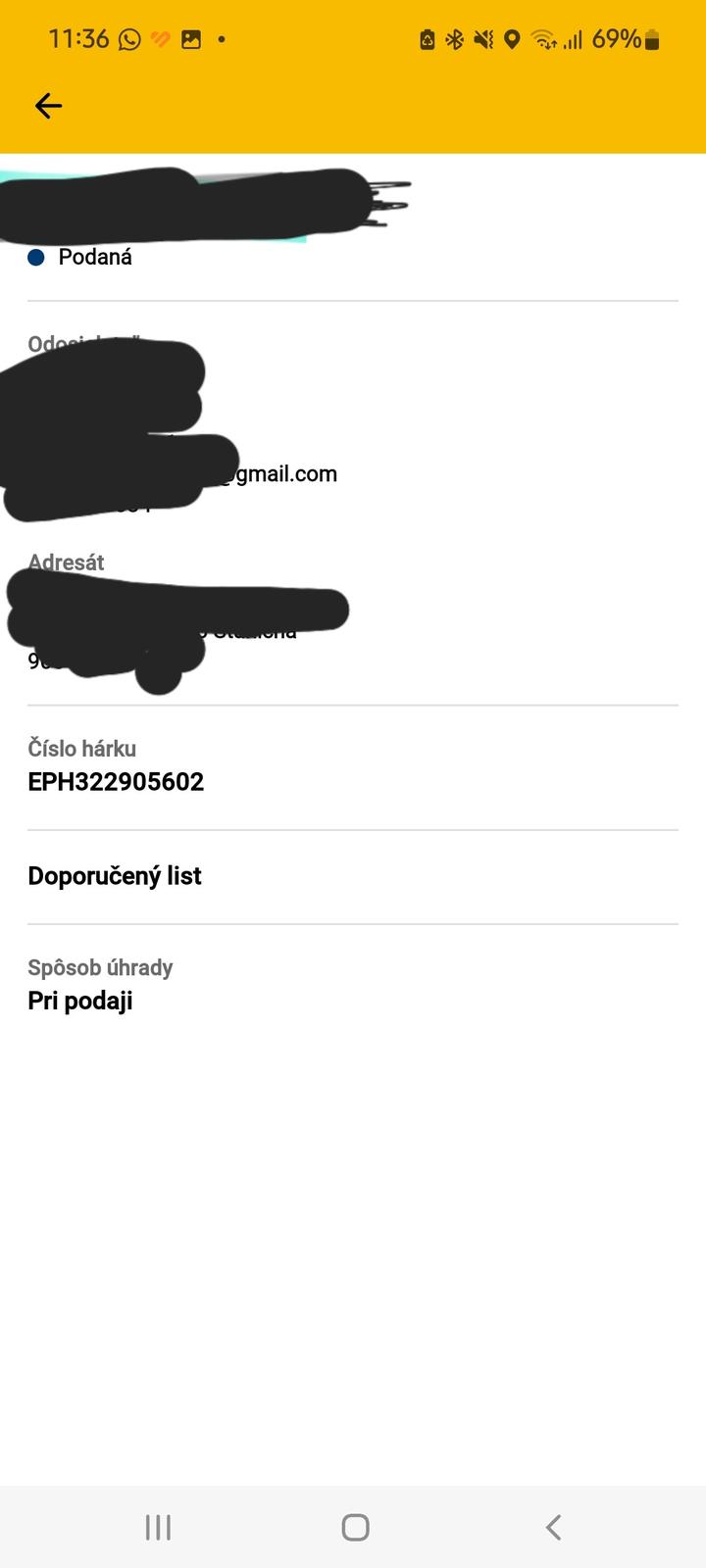Image resolution: width=706 pixels, height=1568 pixels.
Task: Open the recent apps overview
Action: coord(158,1527)
